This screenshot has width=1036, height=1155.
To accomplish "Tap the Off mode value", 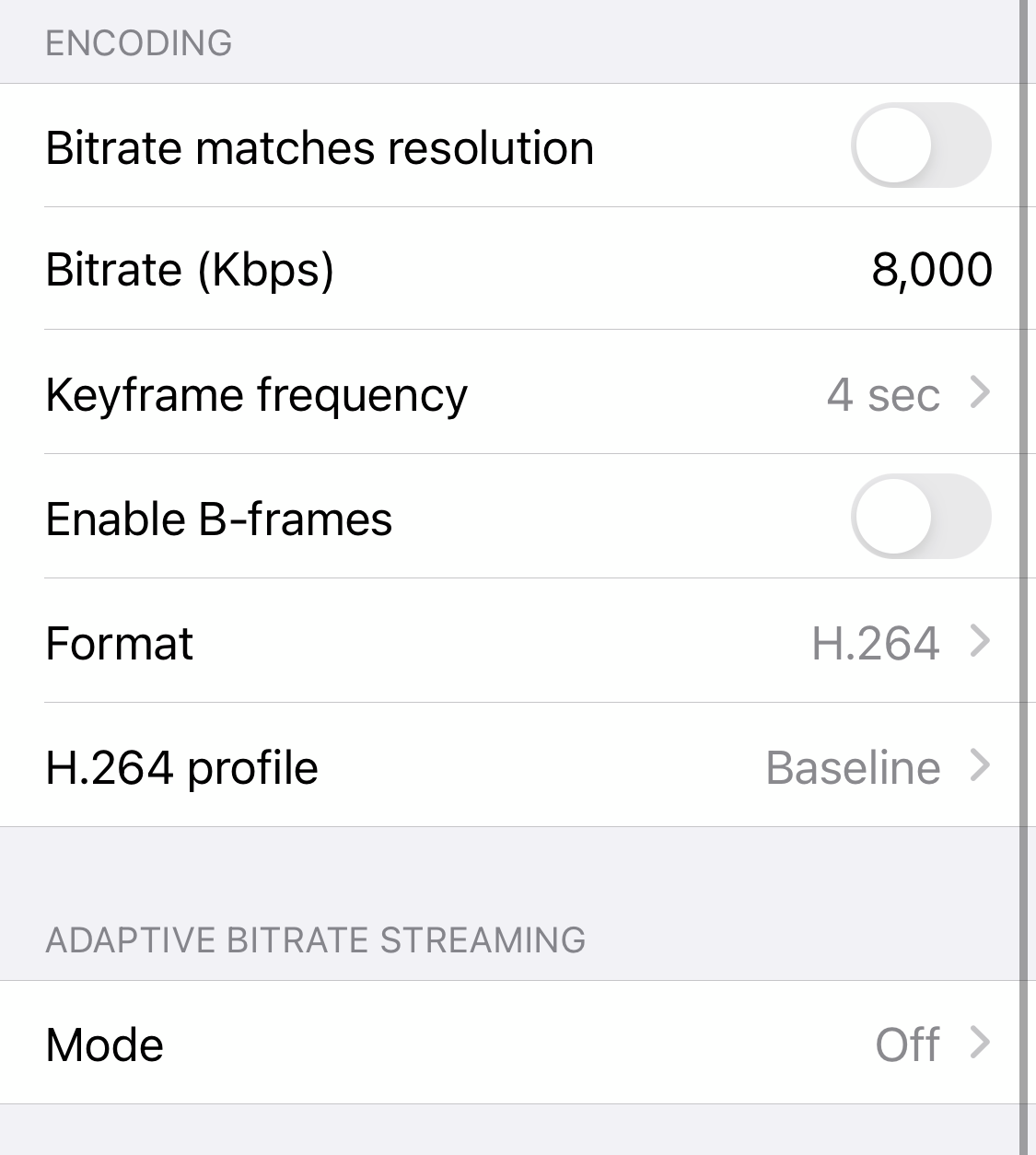I will (x=907, y=1044).
